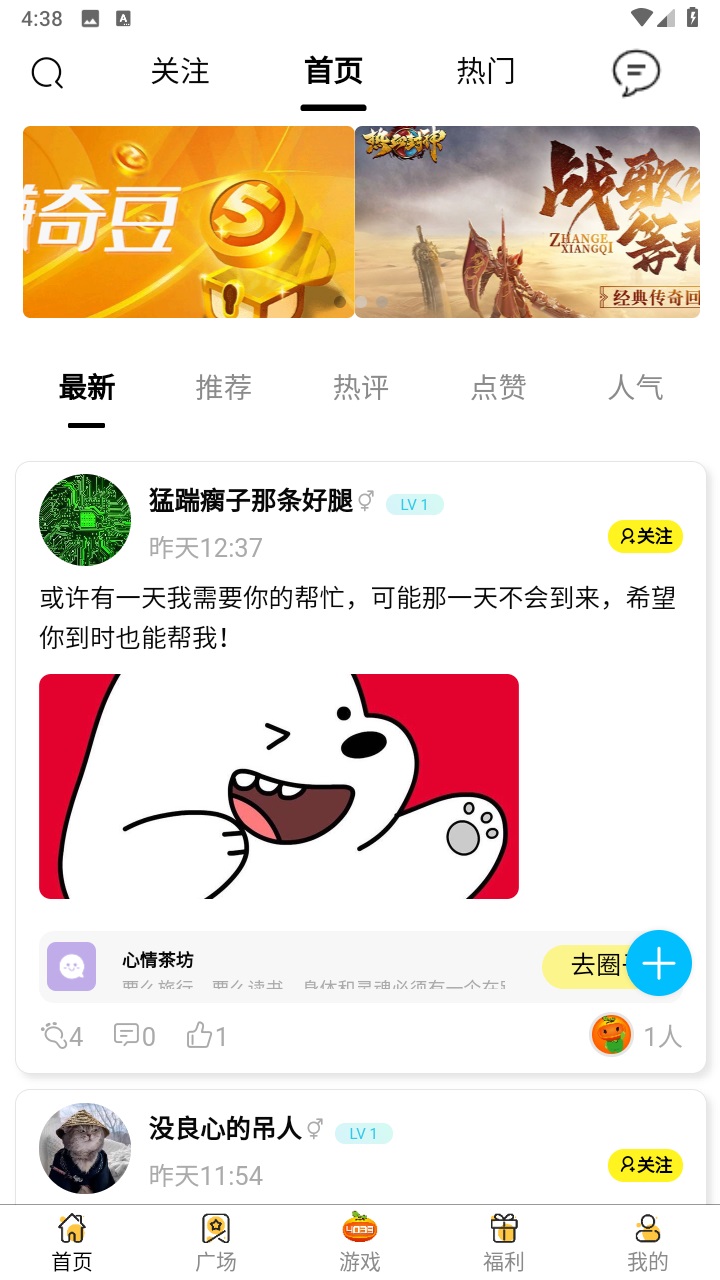Follow user 猛踹瘸子那条好腿

(x=645, y=537)
